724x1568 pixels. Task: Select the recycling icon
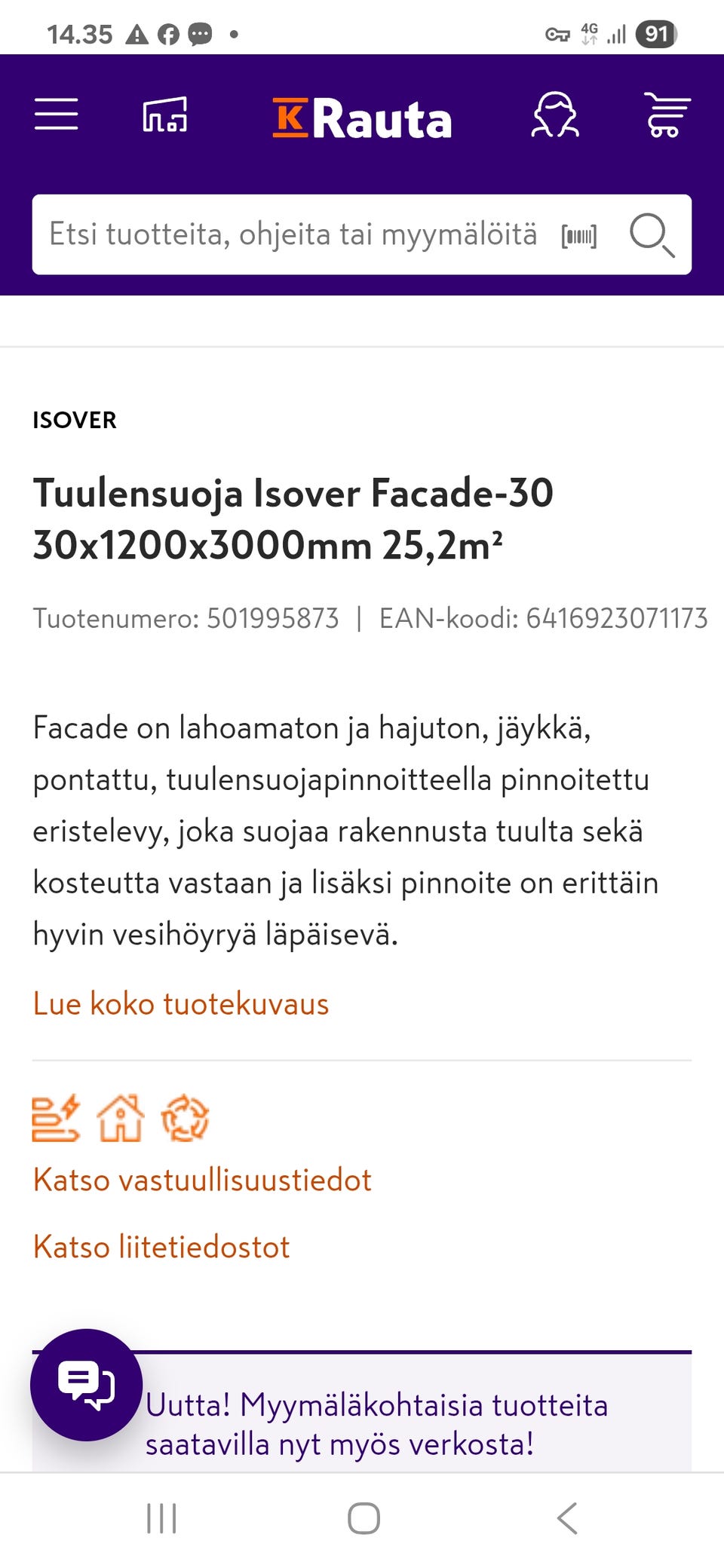pos(186,1118)
